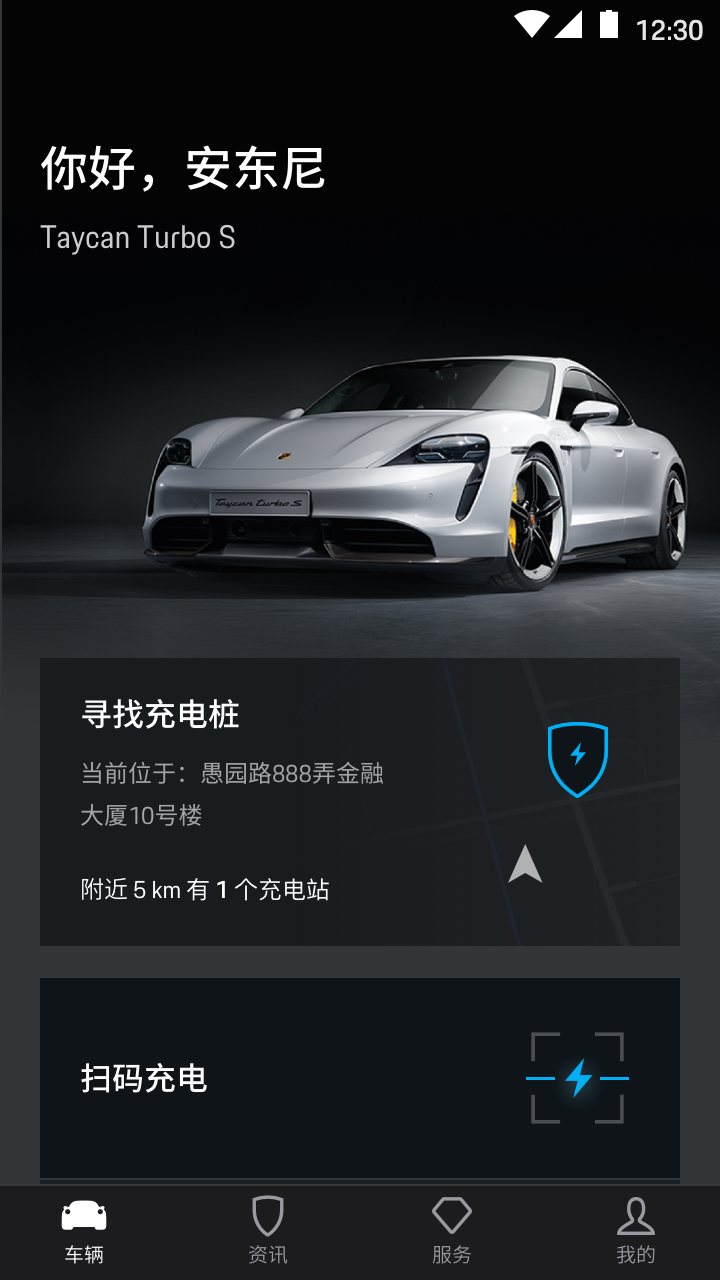720x1280 pixels.
Task: Switch to the 我的 tab
Action: tap(636, 1232)
